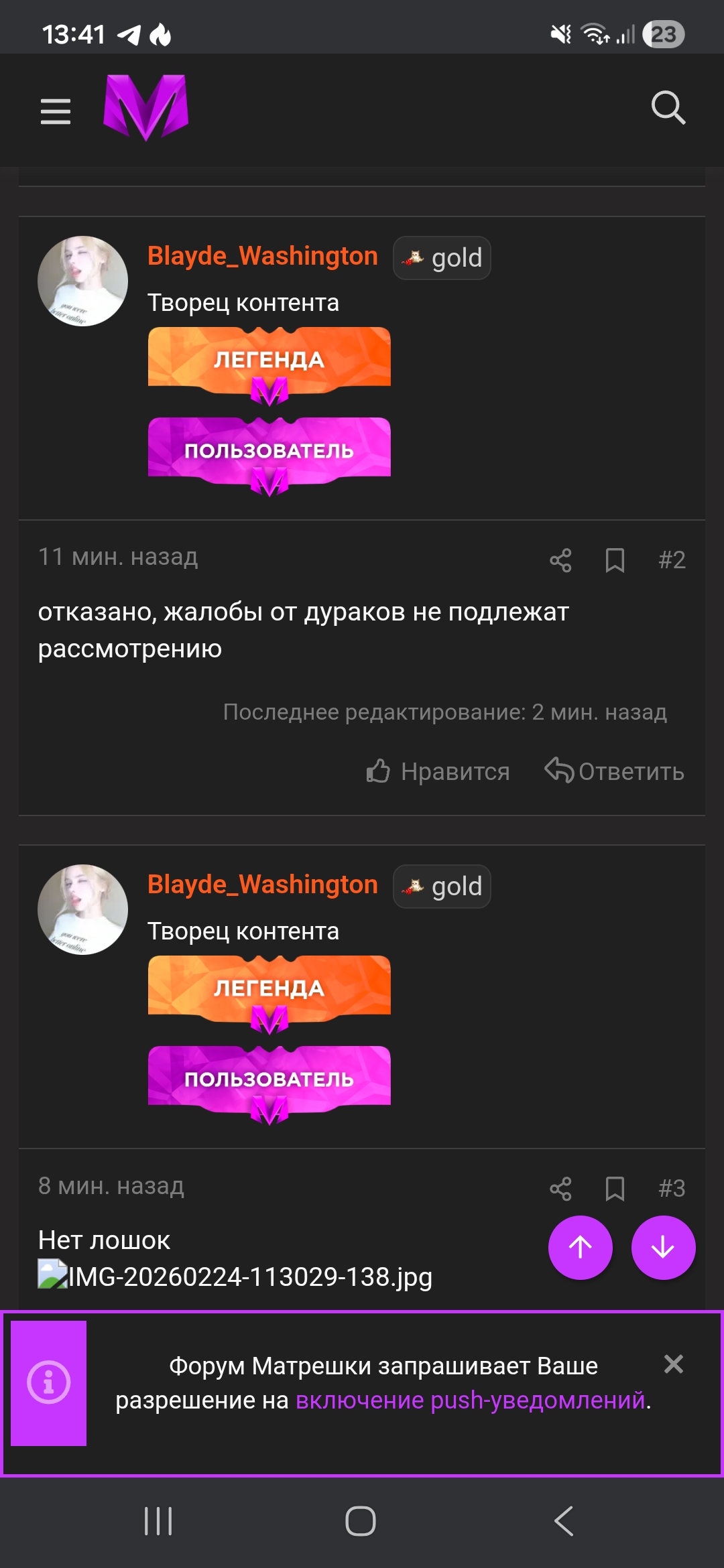The image size is (724, 1568).
Task: Open forum search
Action: pos(668,108)
